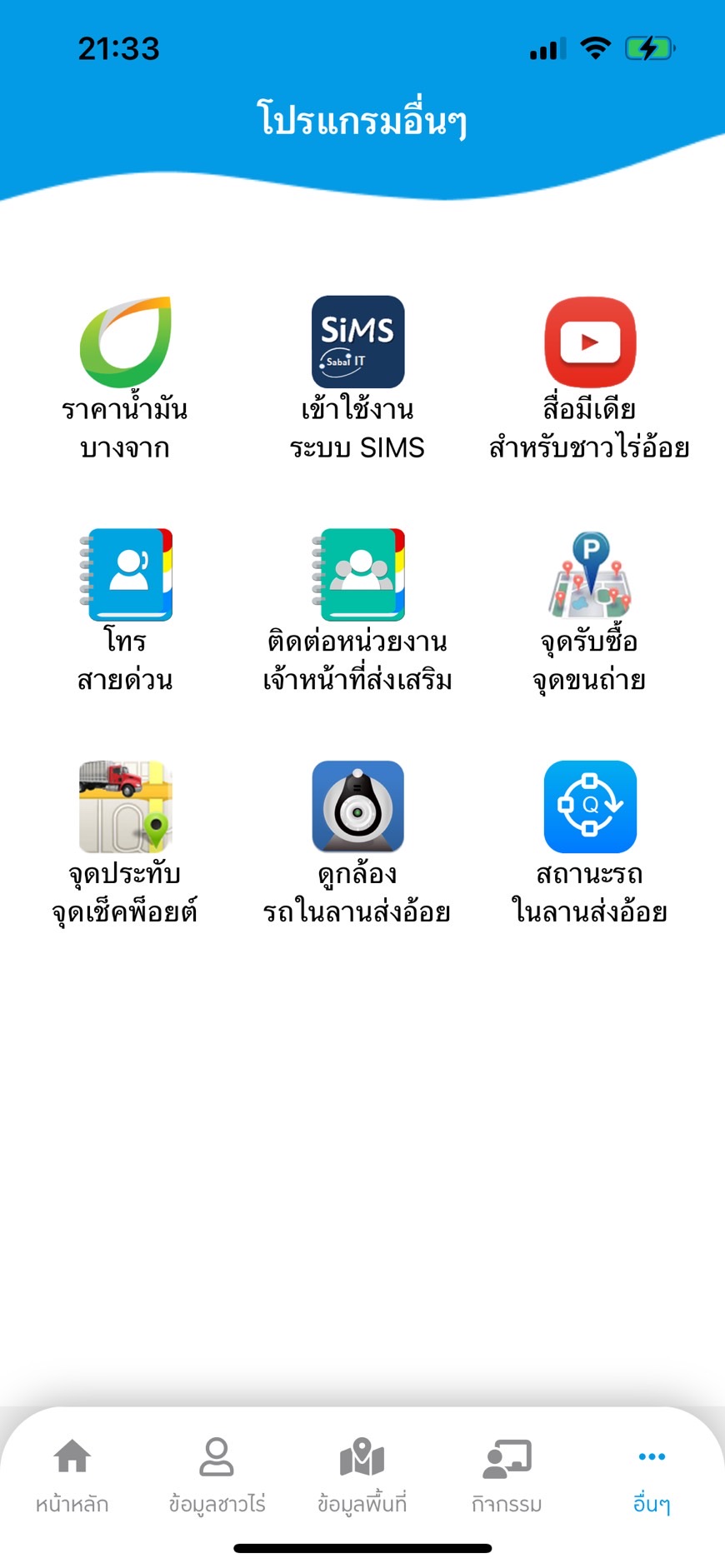Open the กิจกรรม activities tab
Image resolution: width=725 pixels, height=1568 pixels.
[x=507, y=1475]
